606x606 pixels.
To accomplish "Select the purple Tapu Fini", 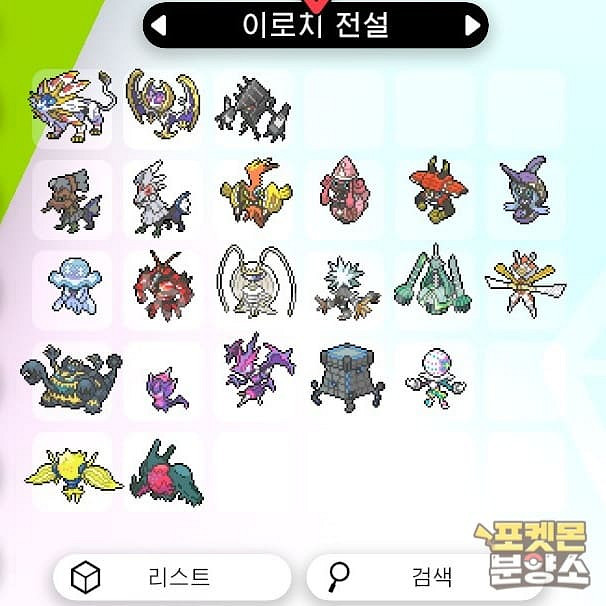I will [x=526, y=189].
